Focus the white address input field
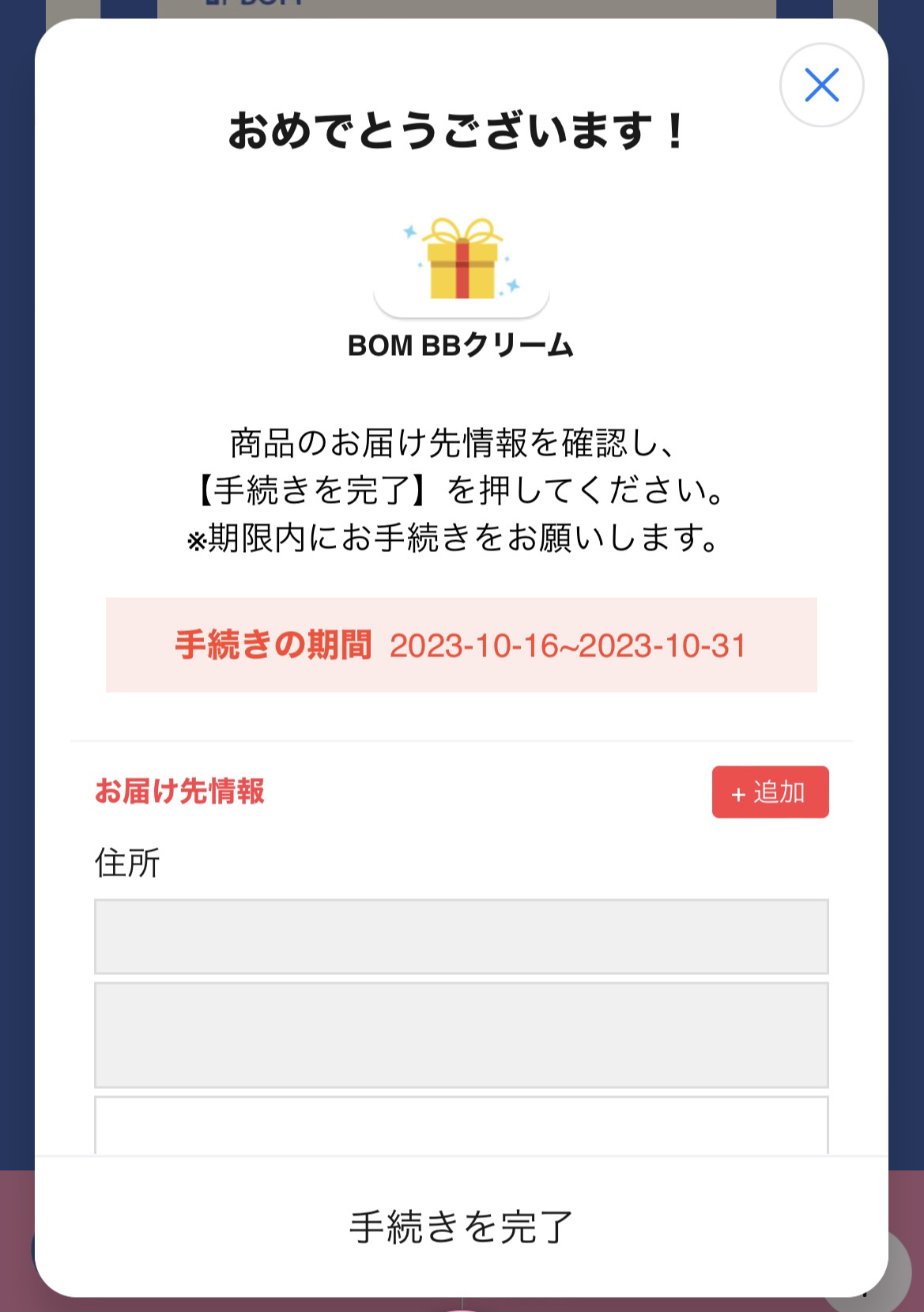Image resolution: width=924 pixels, height=1312 pixels. tap(462, 1125)
